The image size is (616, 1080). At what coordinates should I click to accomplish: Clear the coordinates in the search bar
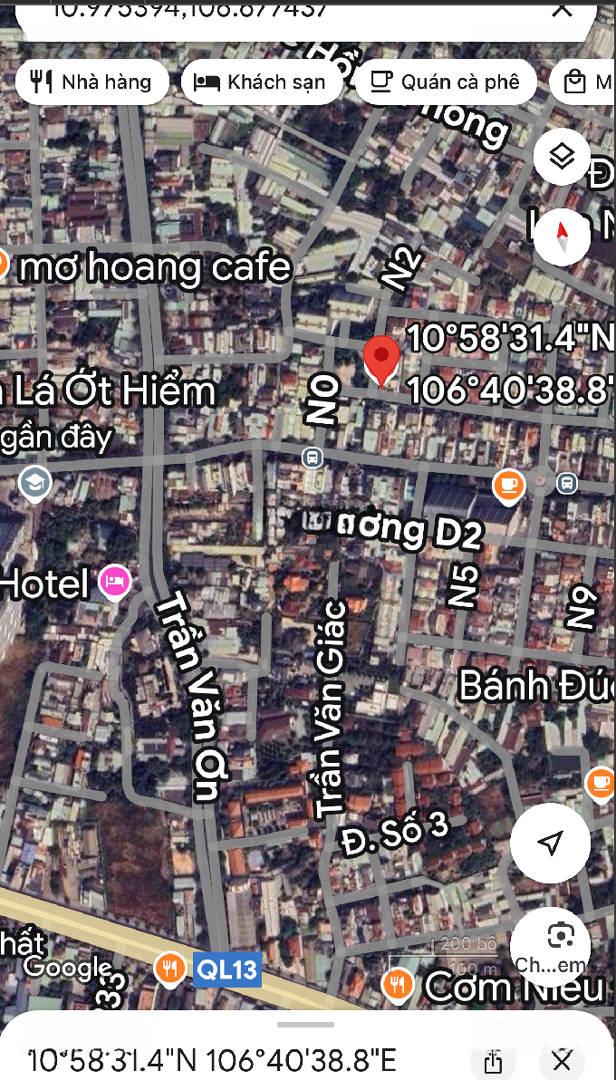tap(561, 10)
